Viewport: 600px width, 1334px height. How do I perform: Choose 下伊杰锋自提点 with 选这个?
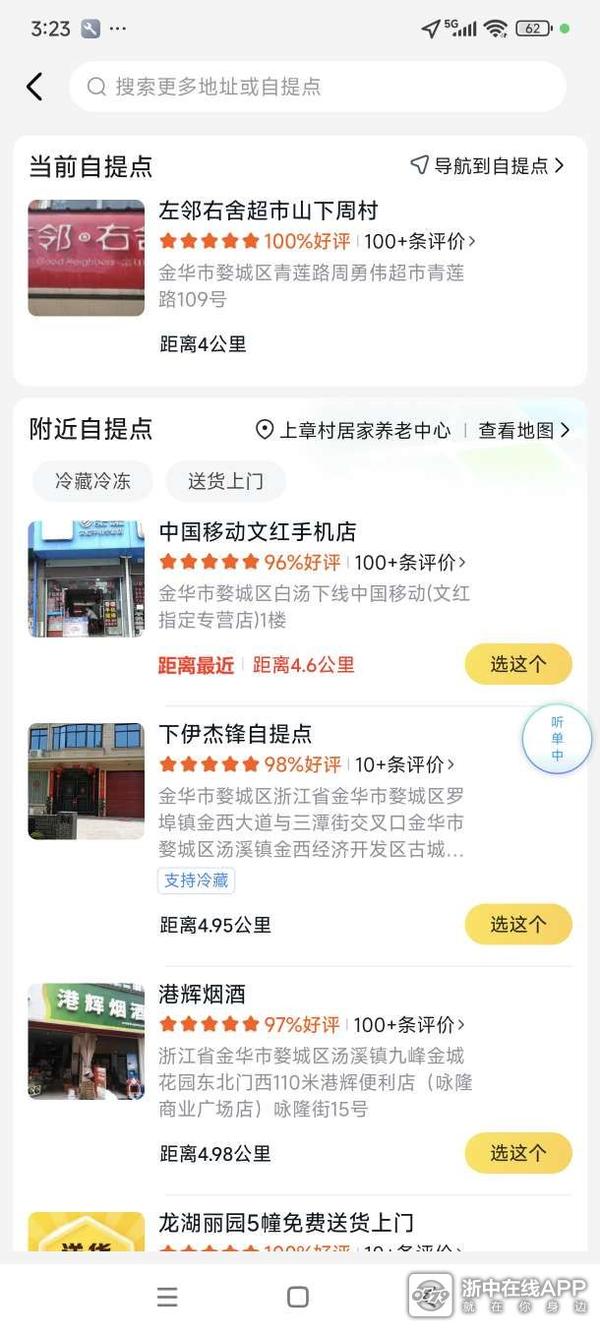518,924
